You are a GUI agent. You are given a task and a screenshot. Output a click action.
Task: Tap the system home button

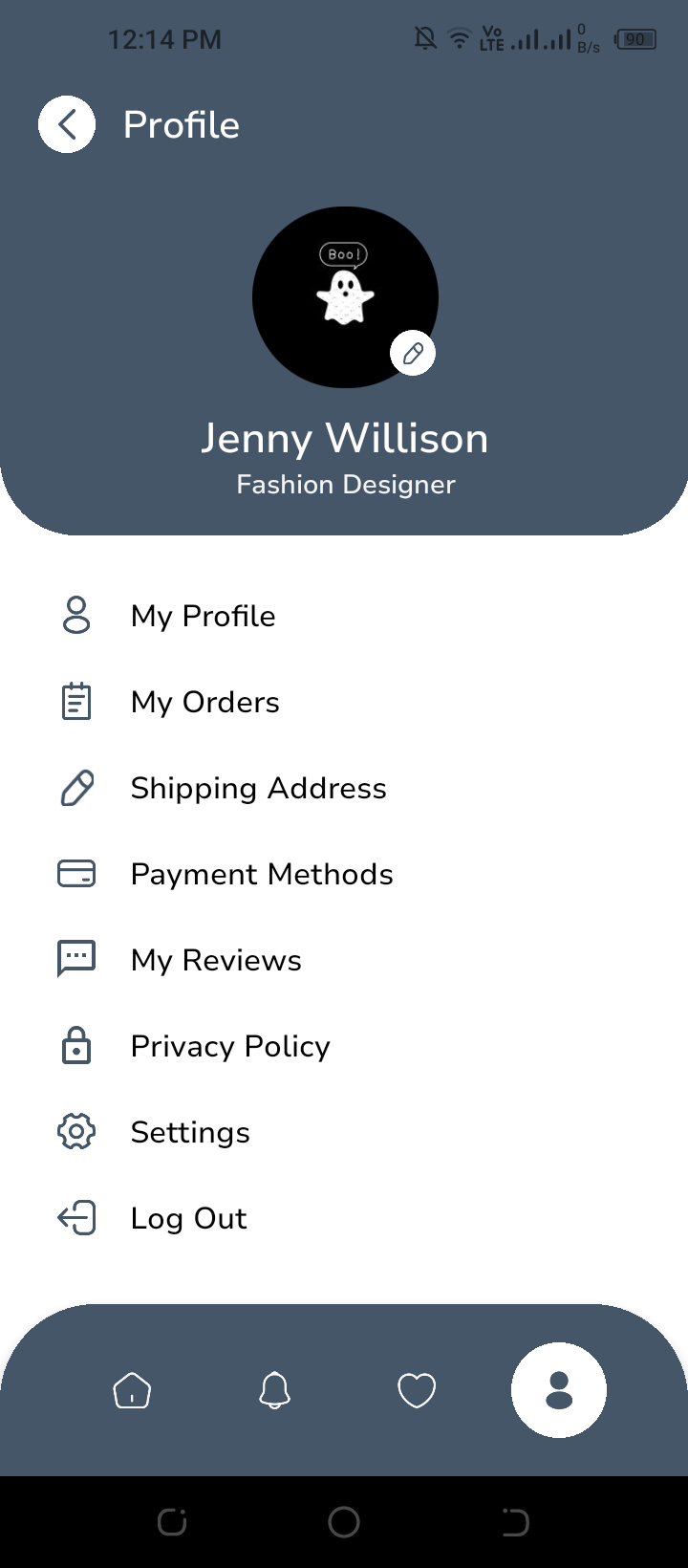coord(344,1521)
